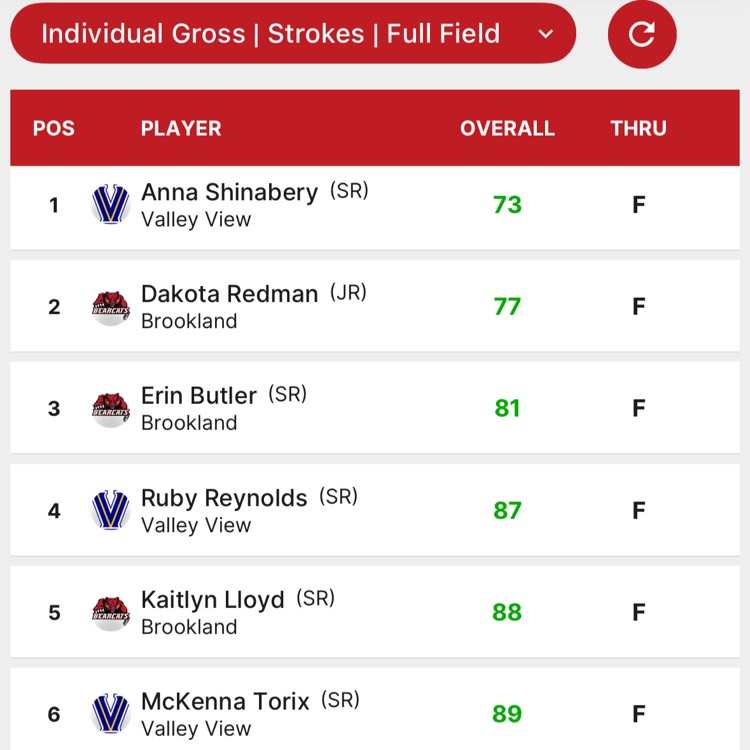Open Kaitlyn Lloyd's scorecard
750x750 pixels.
[375, 612]
